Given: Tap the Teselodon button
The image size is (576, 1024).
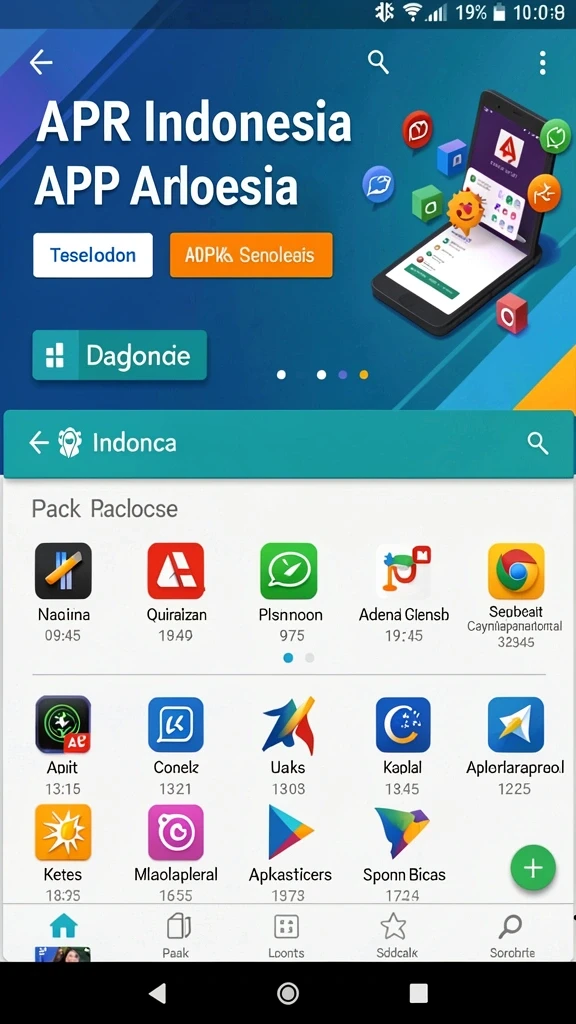Looking at the screenshot, I should (x=93, y=255).
